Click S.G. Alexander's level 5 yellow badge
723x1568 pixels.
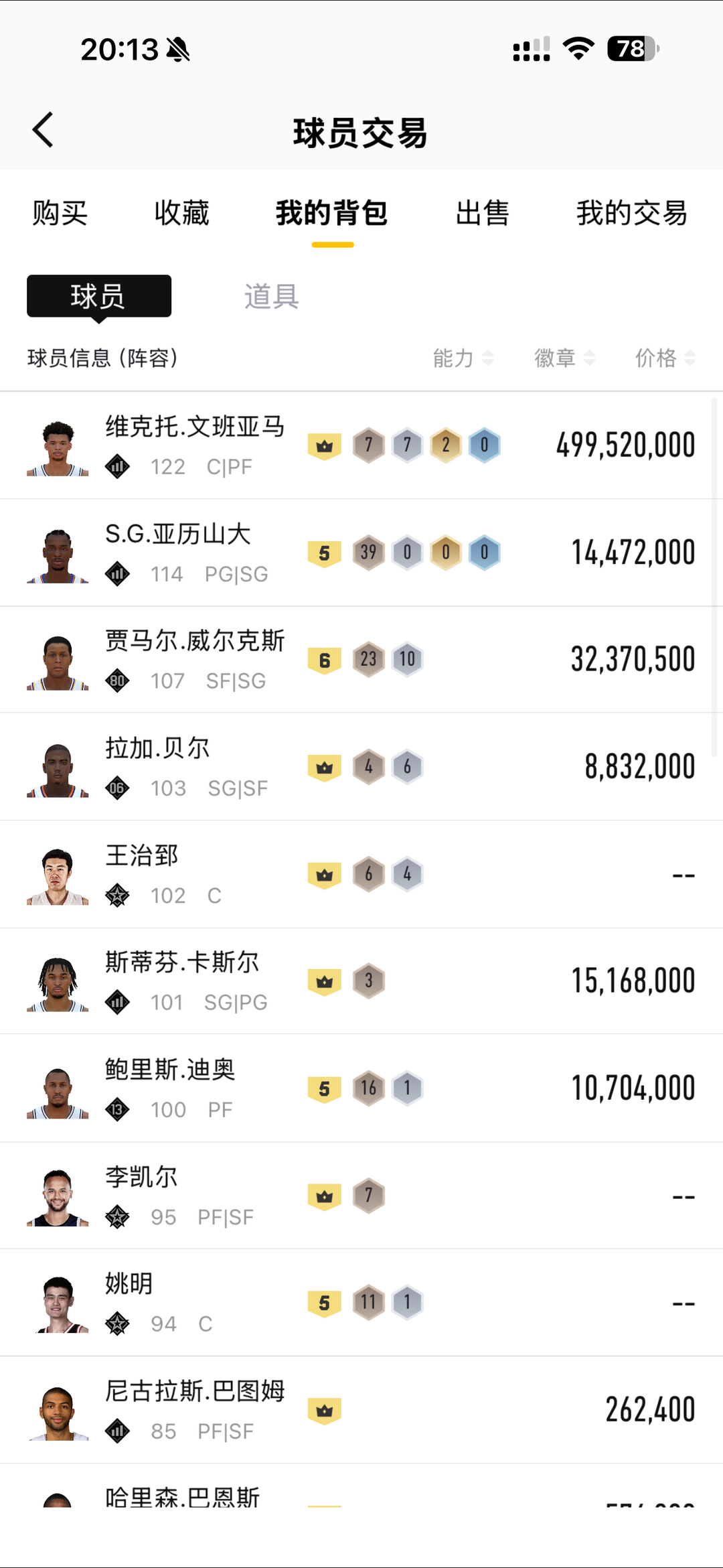[325, 552]
